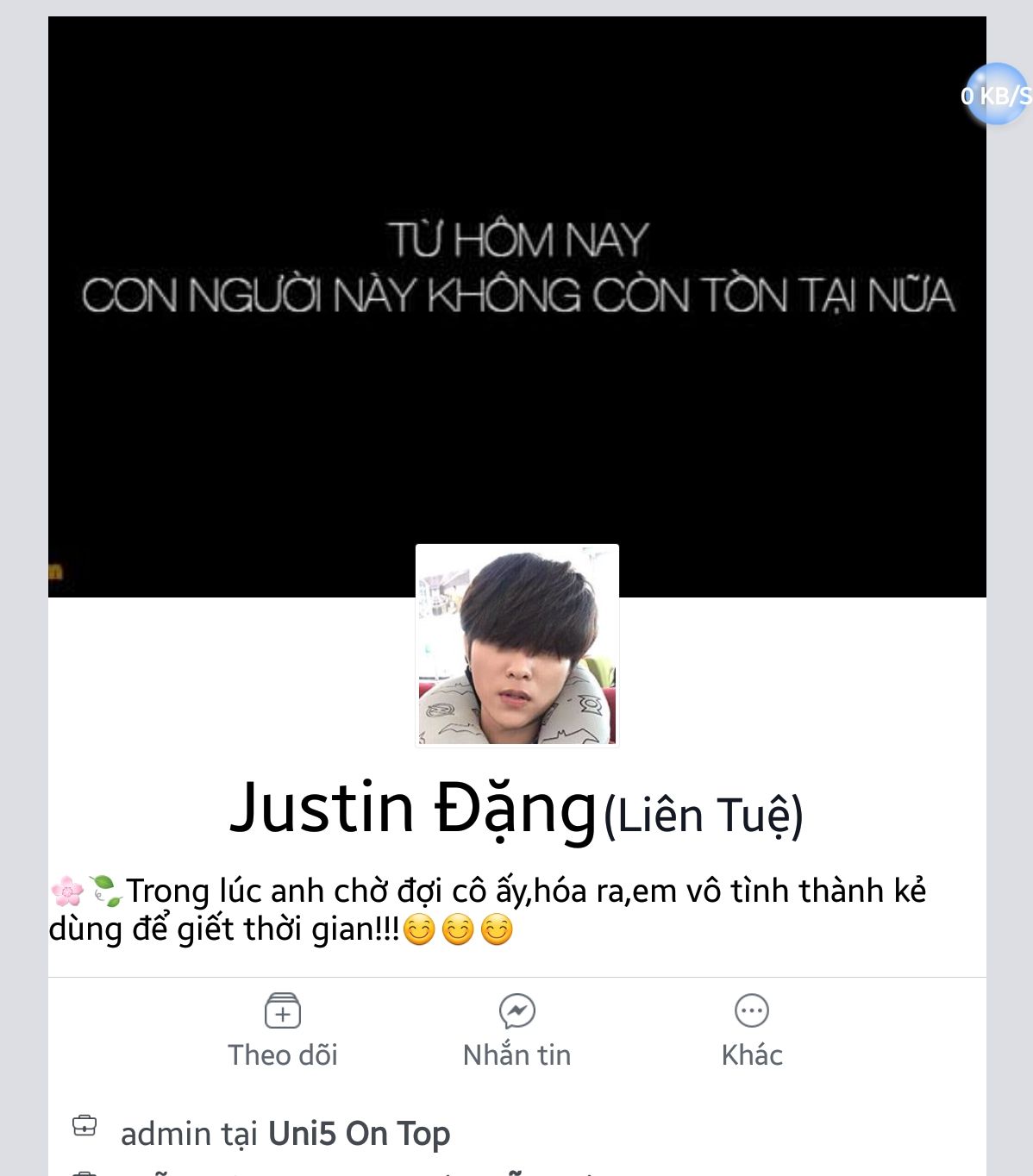
Task: Open the Khác more options menu
Action: 751,1029
